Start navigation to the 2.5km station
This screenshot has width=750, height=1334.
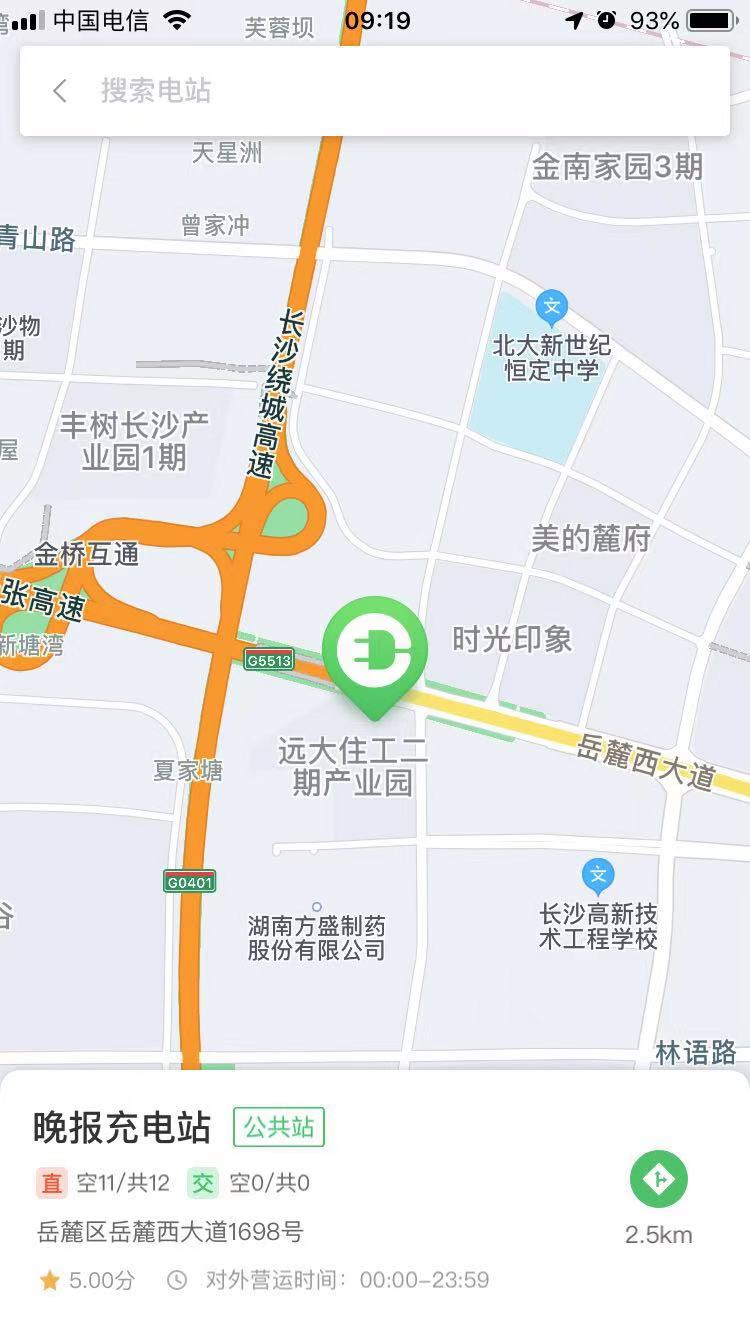658,1180
